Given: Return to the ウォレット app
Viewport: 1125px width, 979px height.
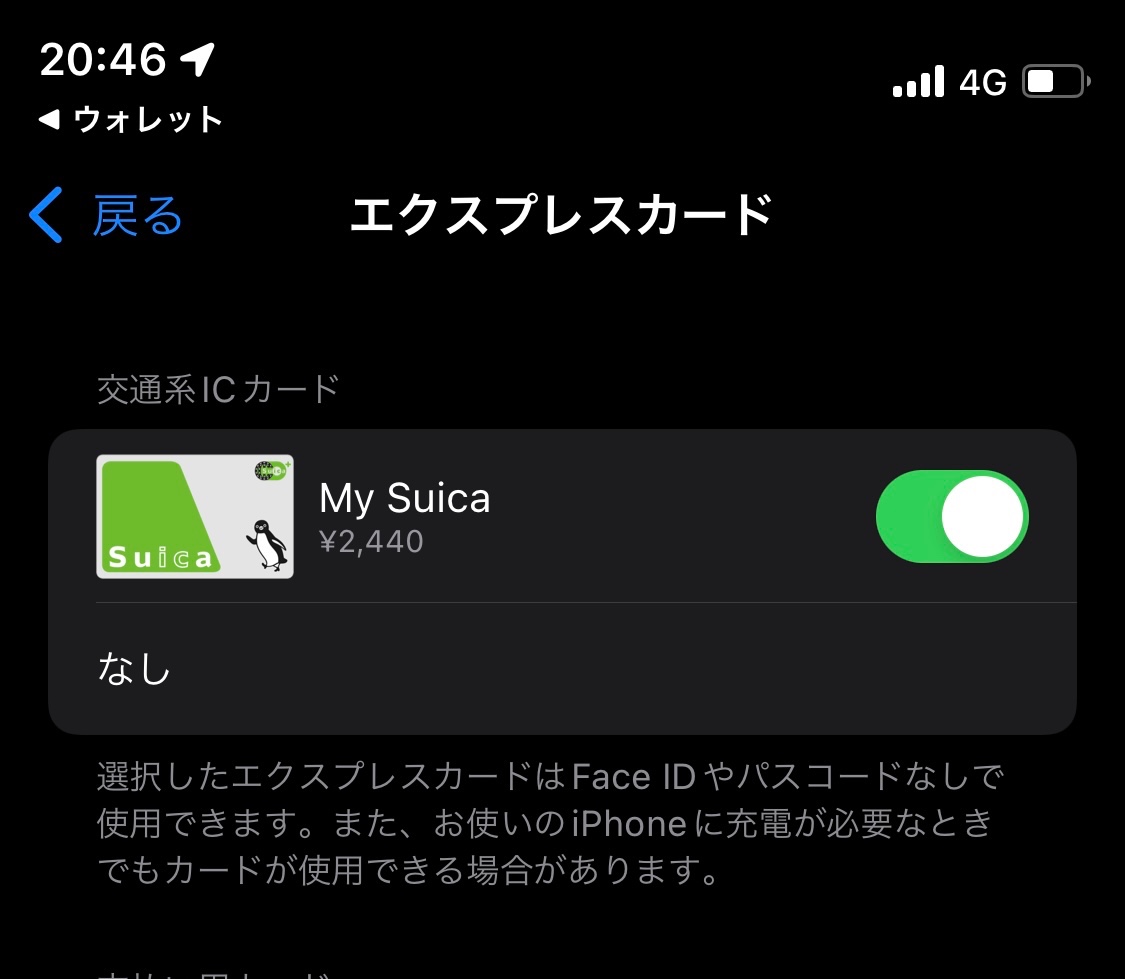Looking at the screenshot, I should 130,121.
